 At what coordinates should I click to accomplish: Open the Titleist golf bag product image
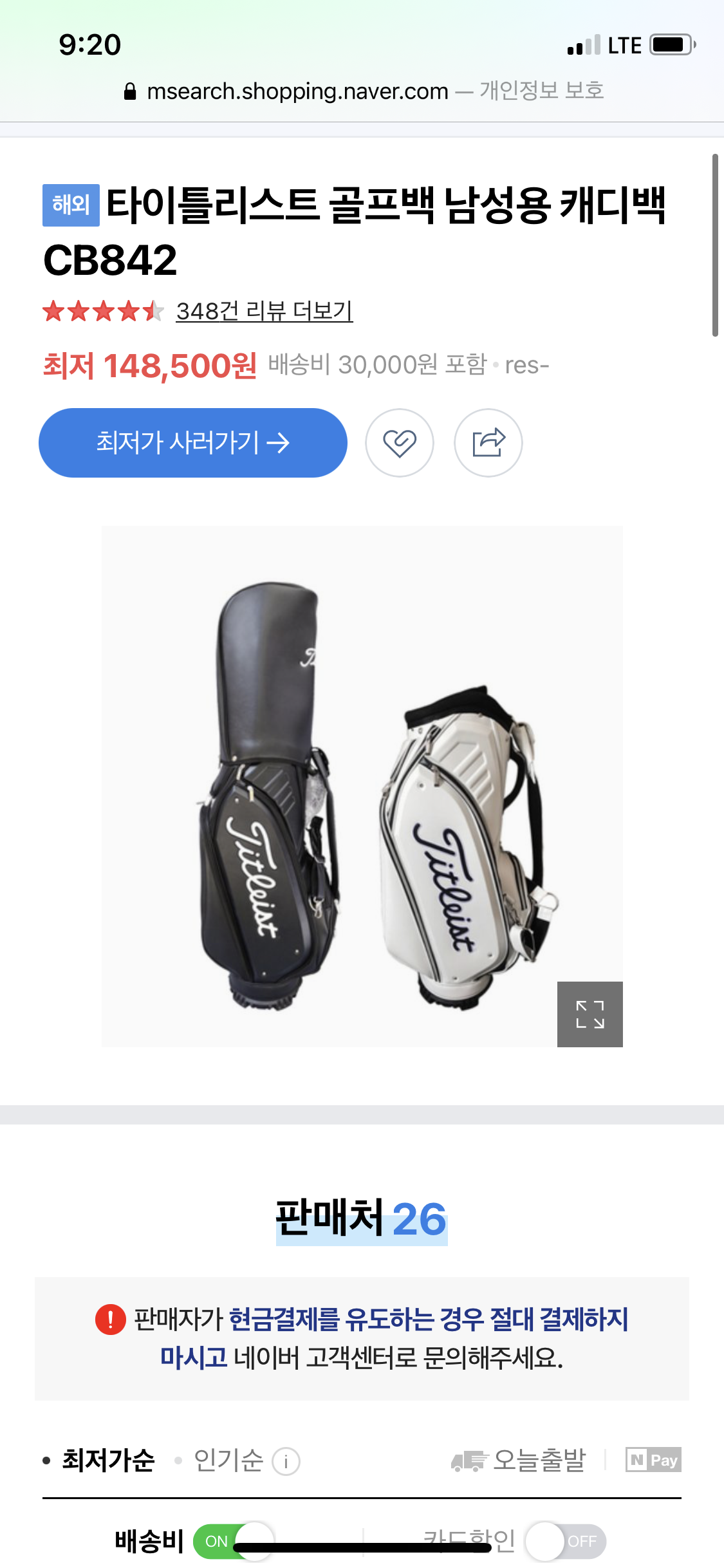pyautogui.click(x=362, y=785)
